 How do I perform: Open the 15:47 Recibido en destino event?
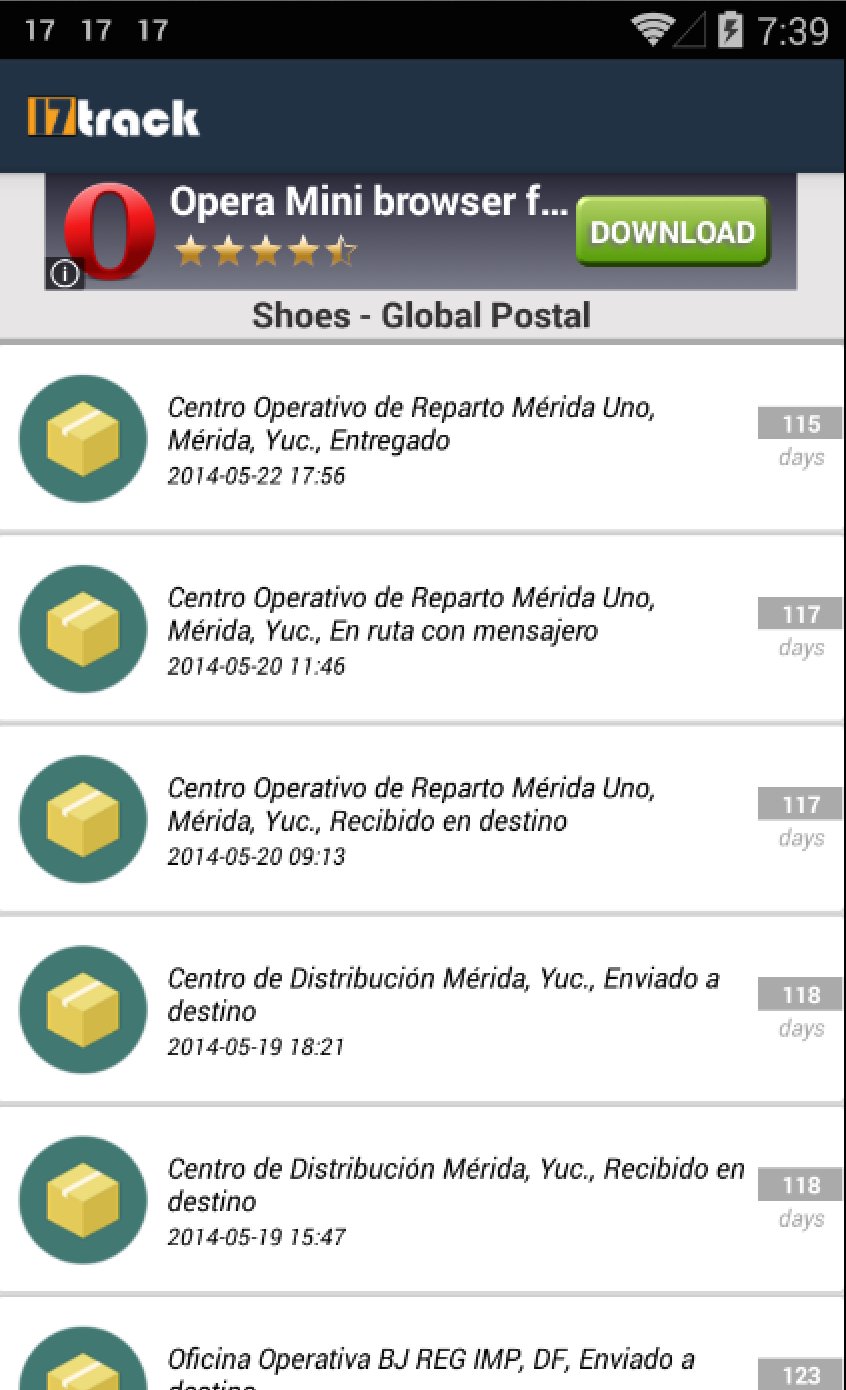point(421,1200)
